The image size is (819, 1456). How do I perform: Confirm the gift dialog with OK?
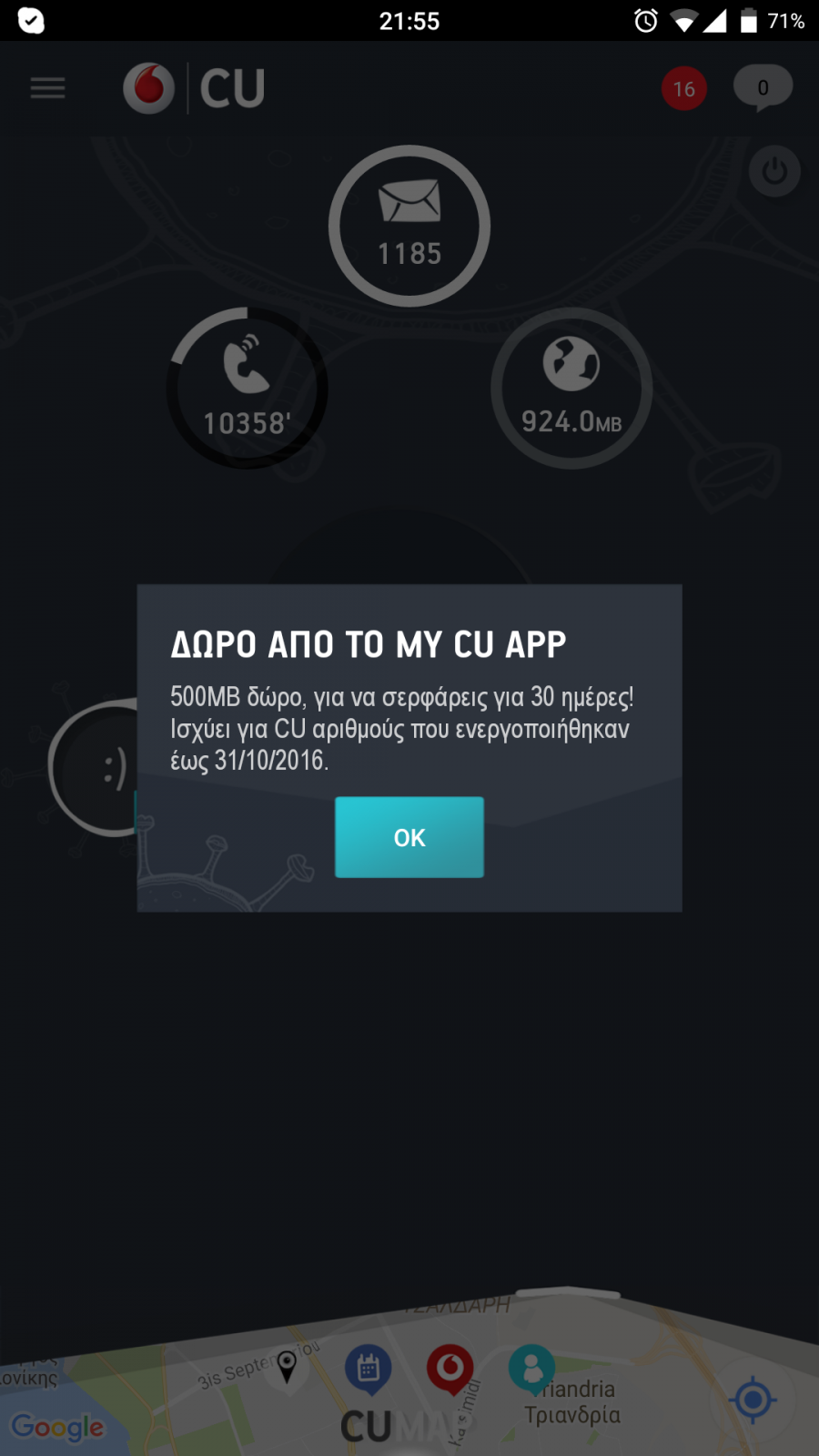click(x=409, y=837)
